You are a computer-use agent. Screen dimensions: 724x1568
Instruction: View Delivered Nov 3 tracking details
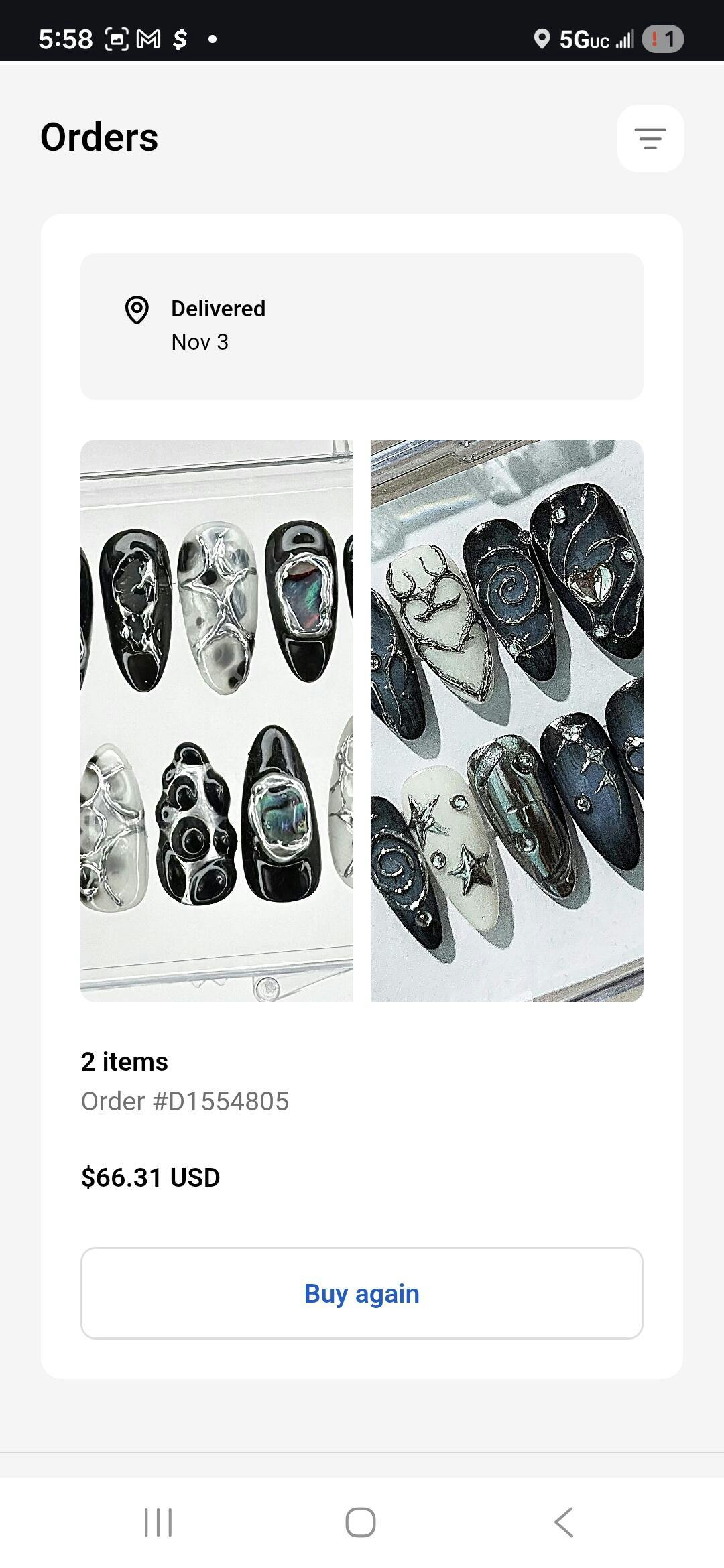tap(361, 326)
